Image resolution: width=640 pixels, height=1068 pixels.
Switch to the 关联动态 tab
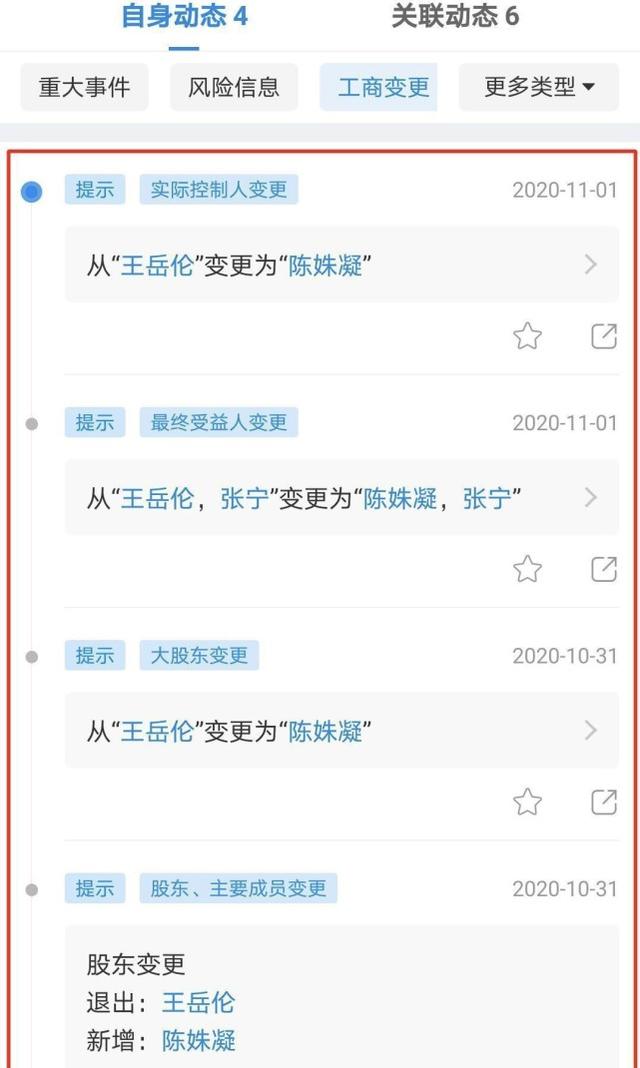click(455, 16)
